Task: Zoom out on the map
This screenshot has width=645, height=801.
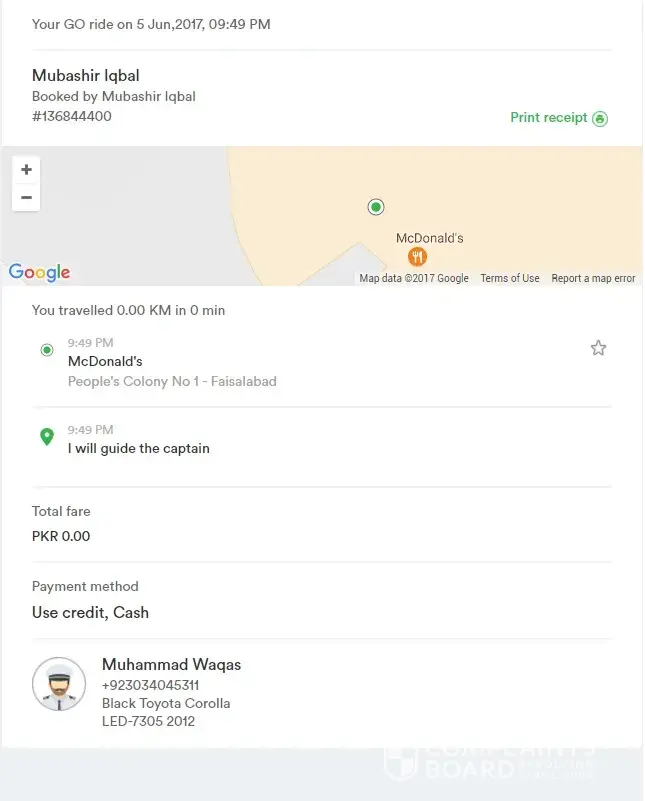Action: (26, 198)
